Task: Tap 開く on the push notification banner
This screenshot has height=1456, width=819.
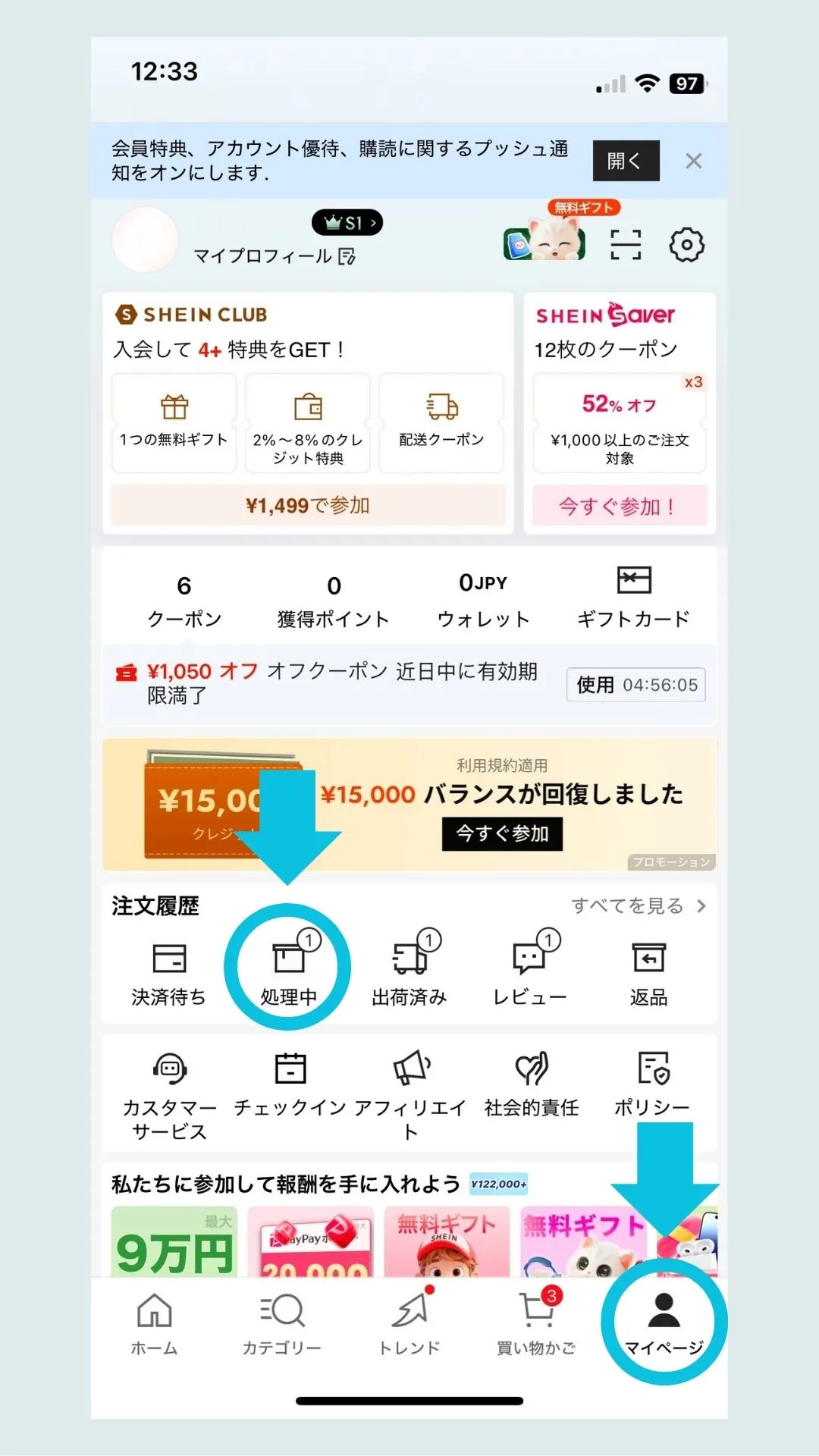Action: coord(626,161)
